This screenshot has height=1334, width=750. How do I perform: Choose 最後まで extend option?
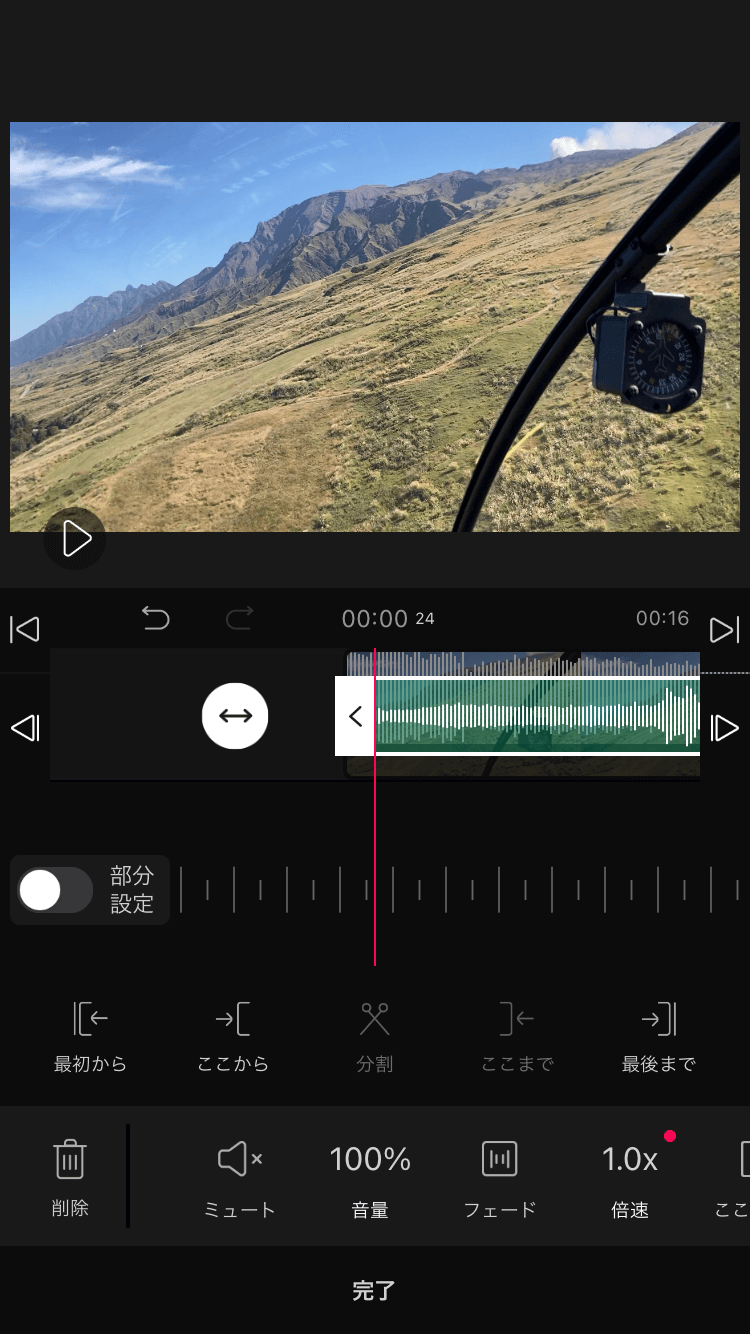(659, 1037)
